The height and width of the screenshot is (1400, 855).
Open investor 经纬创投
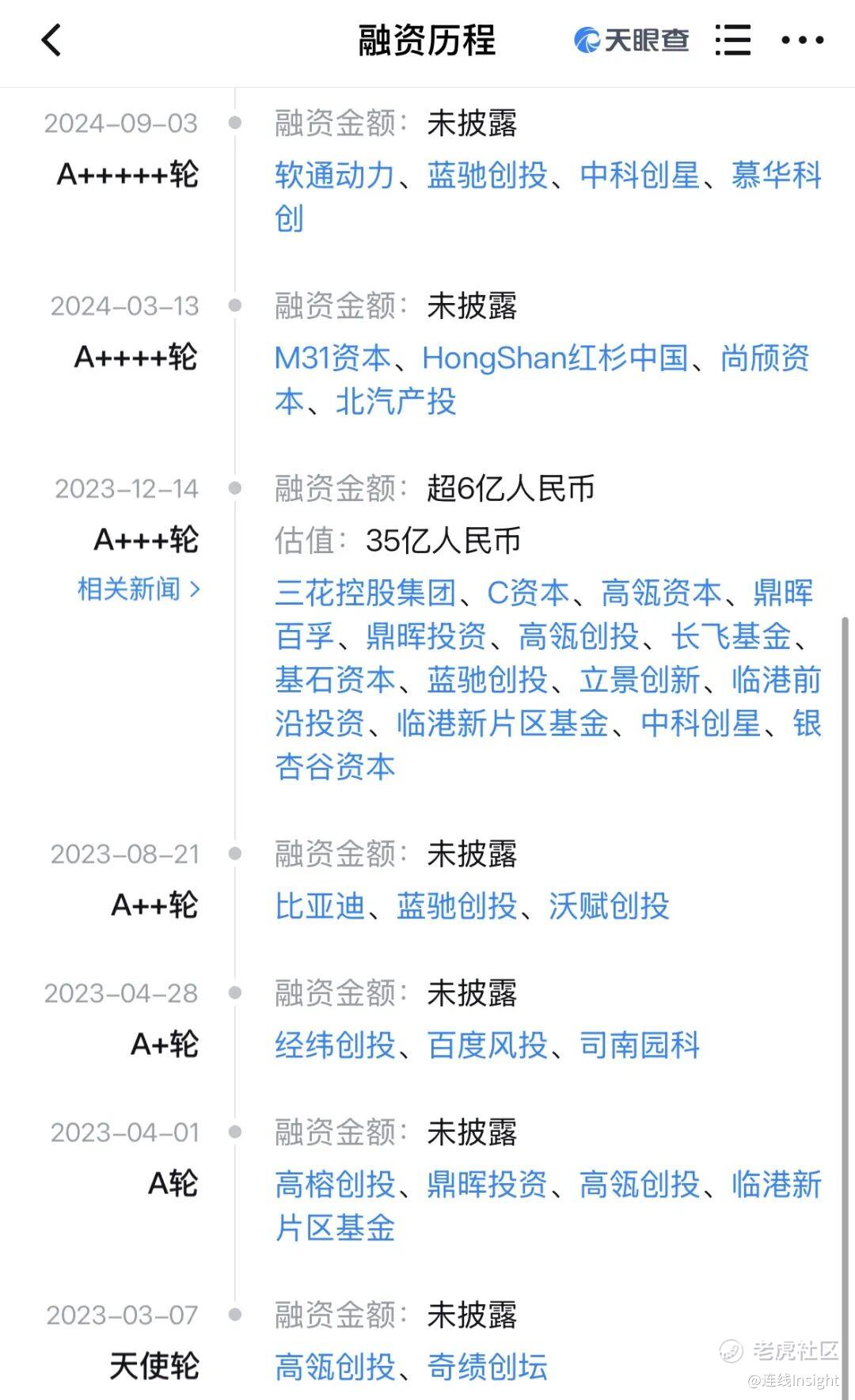(x=335, y=1045)
